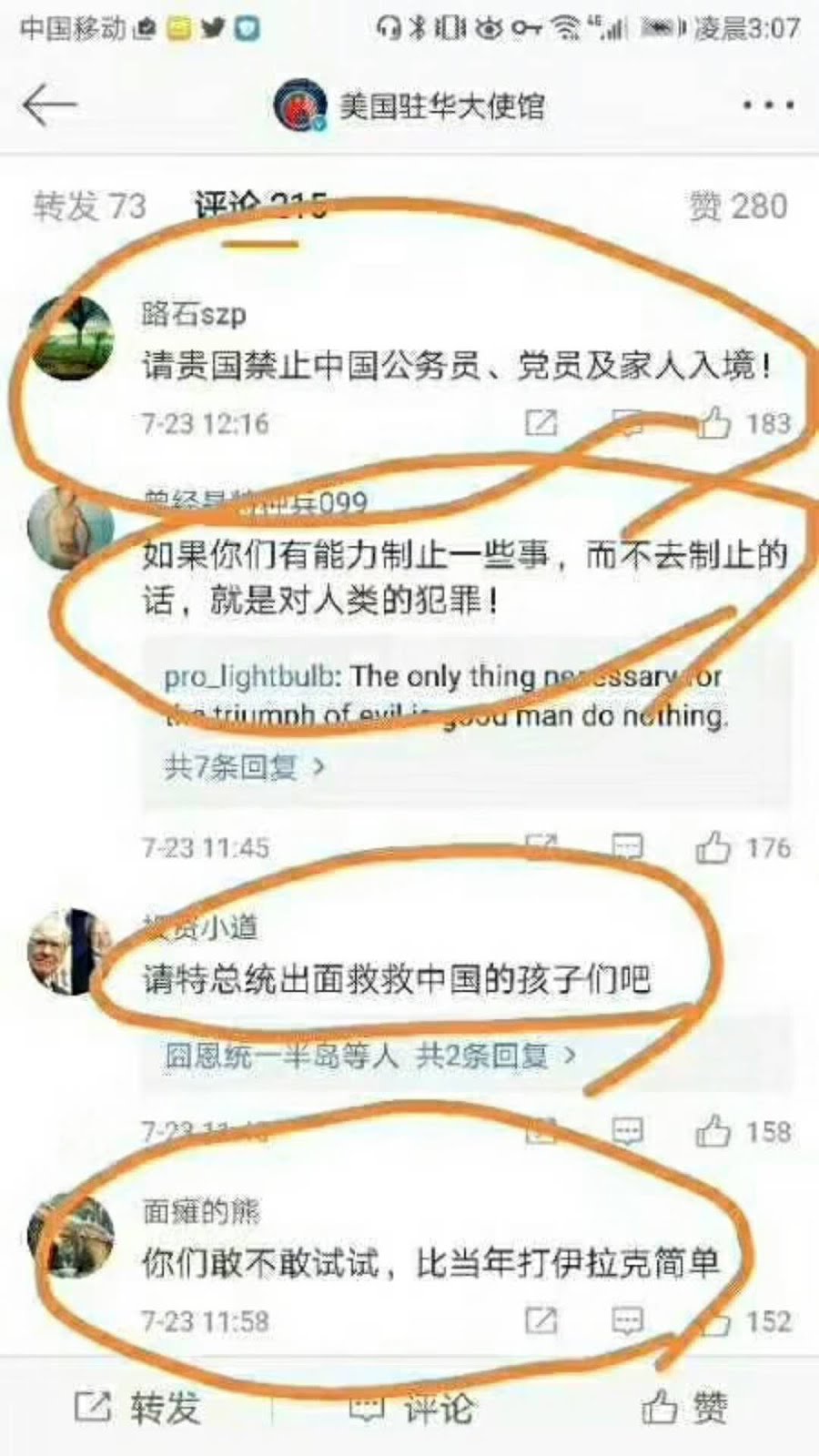Switch to the 转发 73 tab

[x=89, y=207]
